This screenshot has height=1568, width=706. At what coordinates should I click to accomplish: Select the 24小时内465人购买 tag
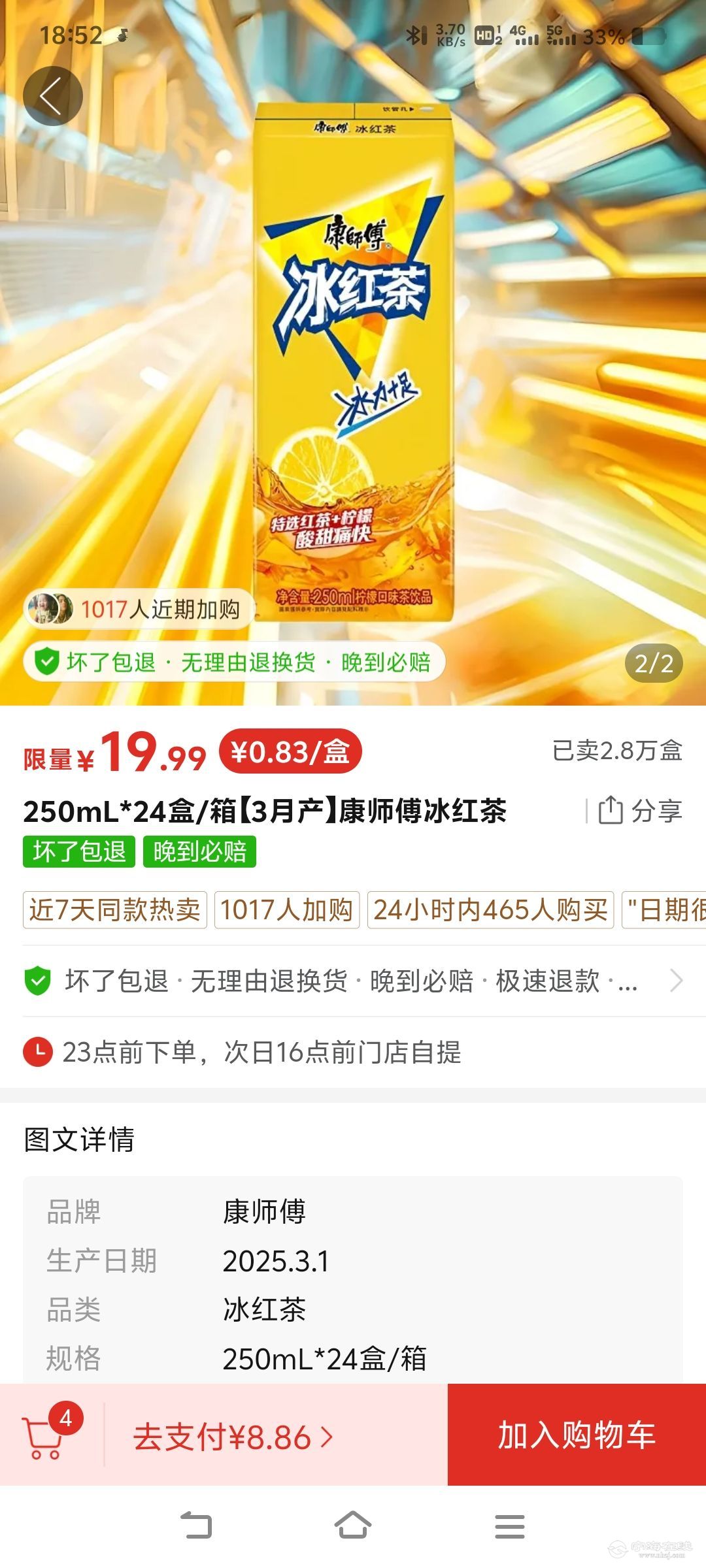coord(490,909)
